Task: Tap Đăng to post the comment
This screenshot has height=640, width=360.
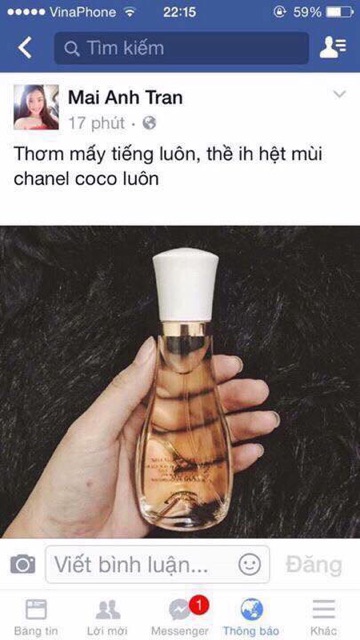Action: pyautogui.click(x=313, y=565)
